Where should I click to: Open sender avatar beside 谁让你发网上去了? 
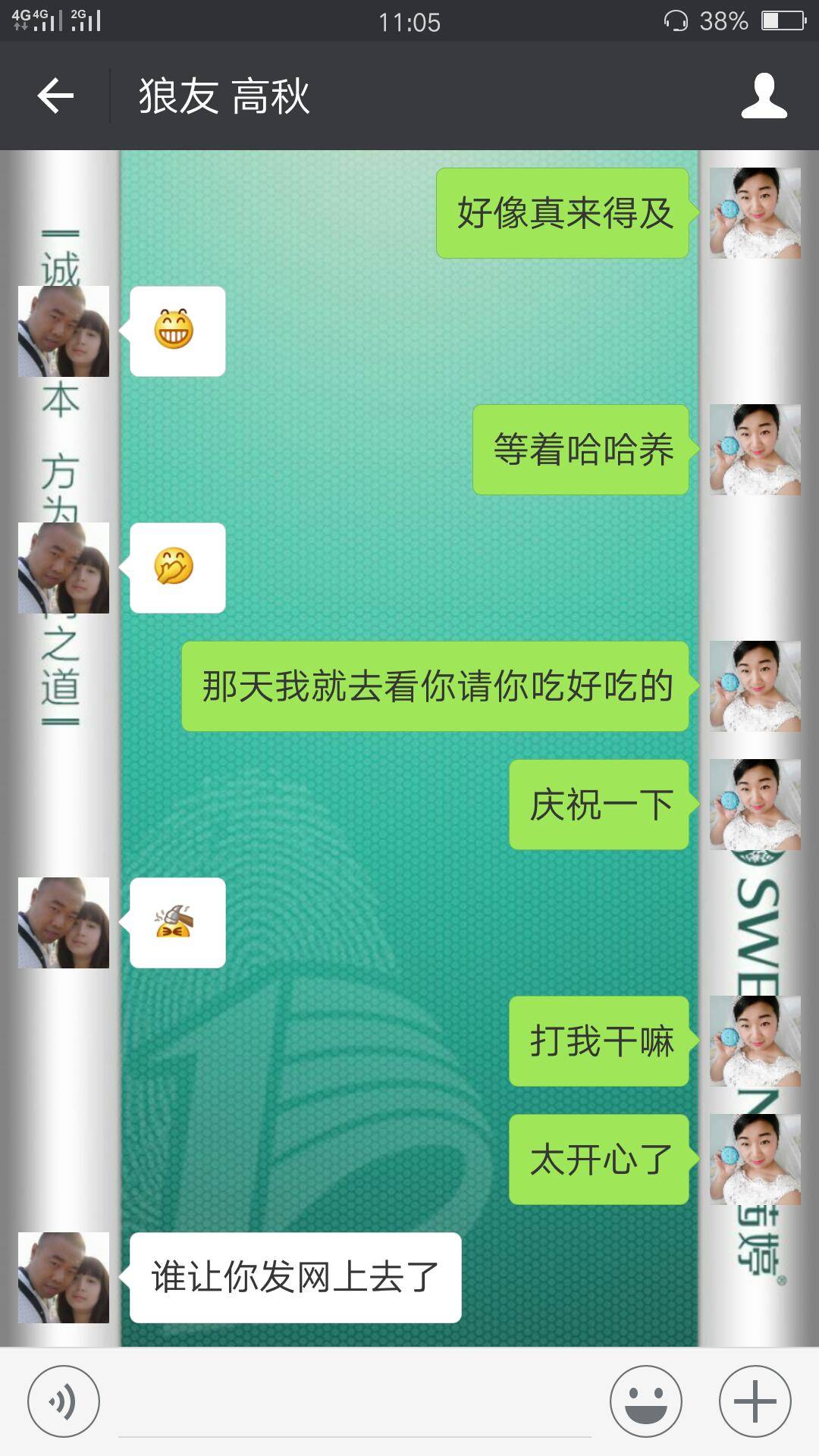pos(64,1278)
